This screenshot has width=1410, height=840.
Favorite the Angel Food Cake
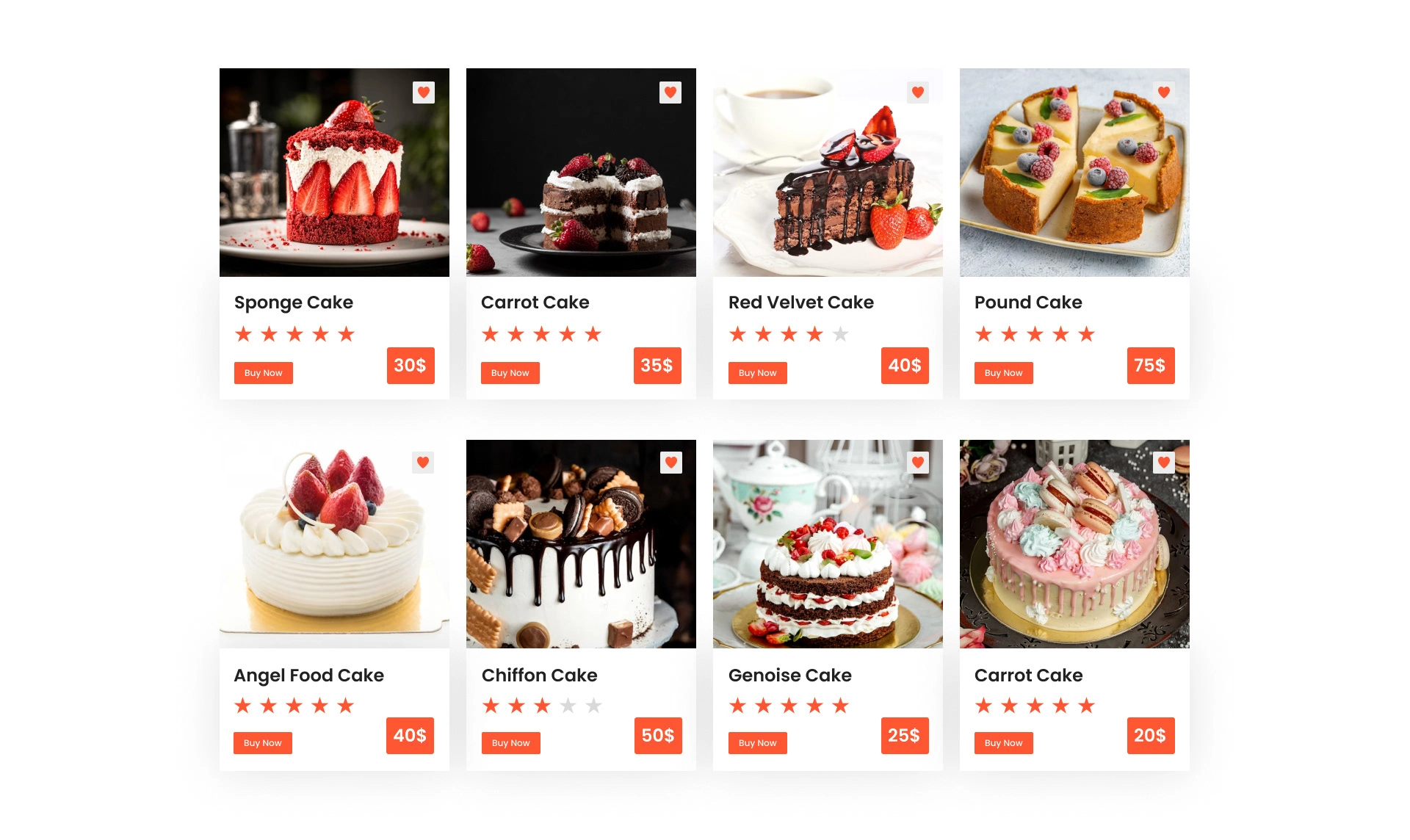(x=423, y=463)
